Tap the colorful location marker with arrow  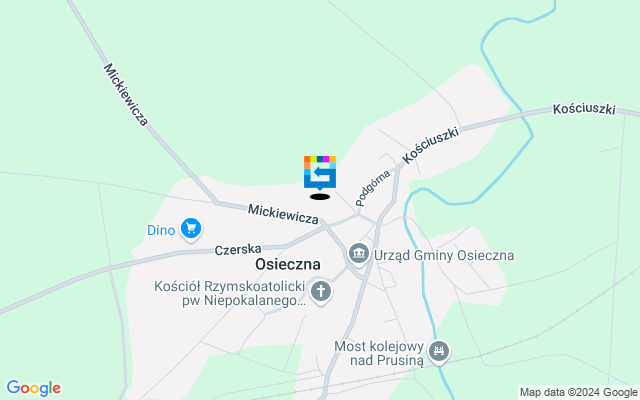320,172
